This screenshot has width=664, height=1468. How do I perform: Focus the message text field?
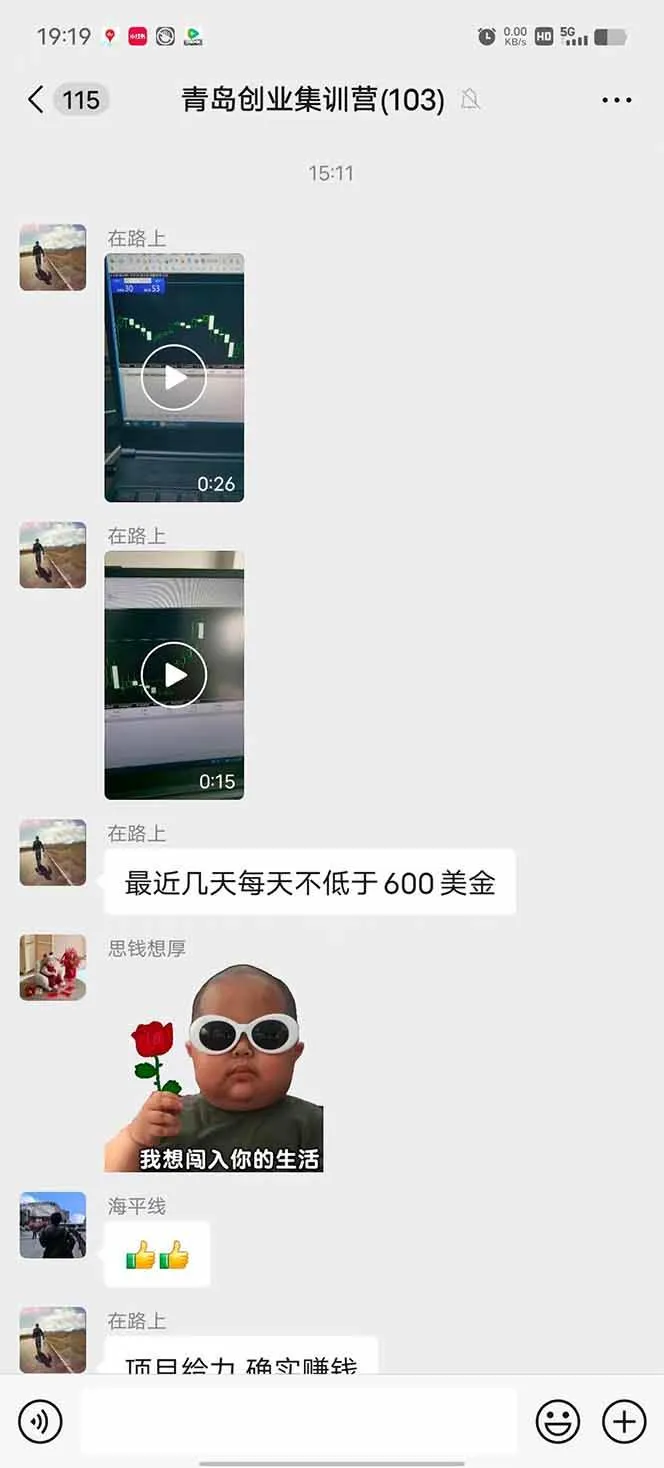[x=298, y=1420]
